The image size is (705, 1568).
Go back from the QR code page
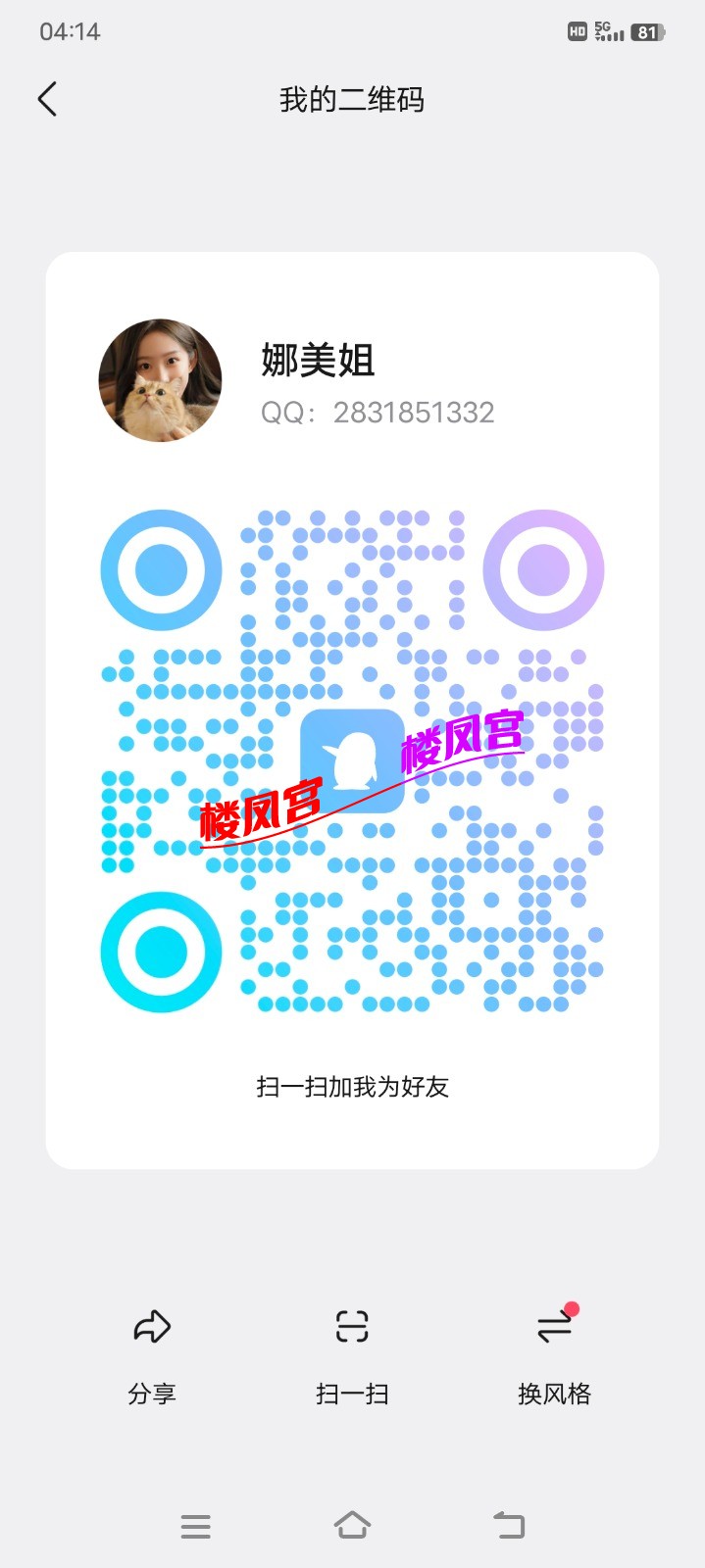(47, 99)
